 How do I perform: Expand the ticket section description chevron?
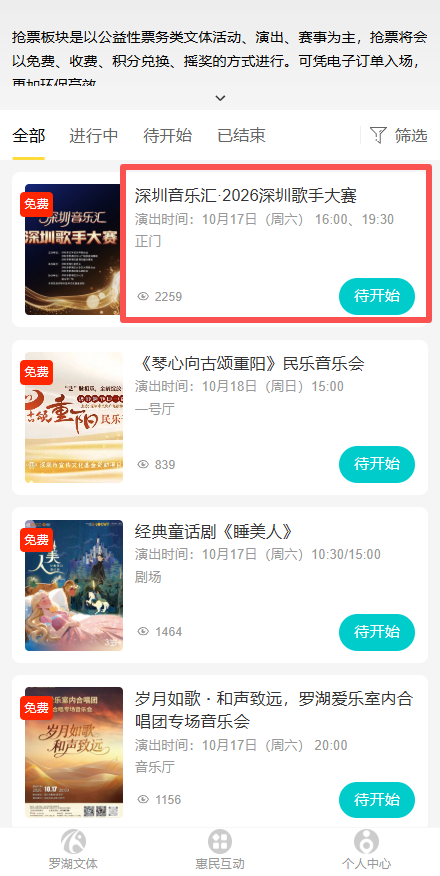[221, 98]
